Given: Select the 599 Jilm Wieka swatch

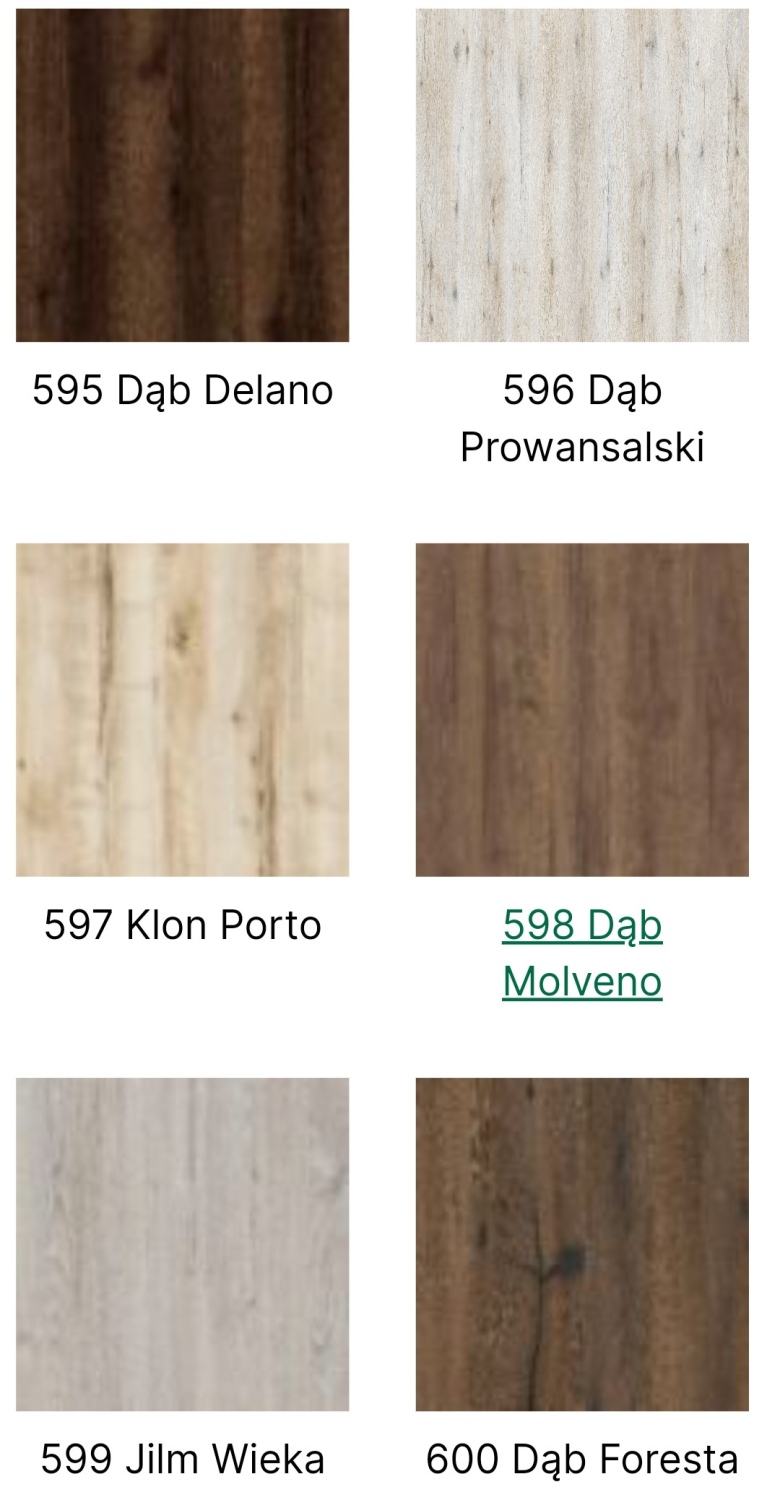Looking at the screenshot, I should (182, 1244).
